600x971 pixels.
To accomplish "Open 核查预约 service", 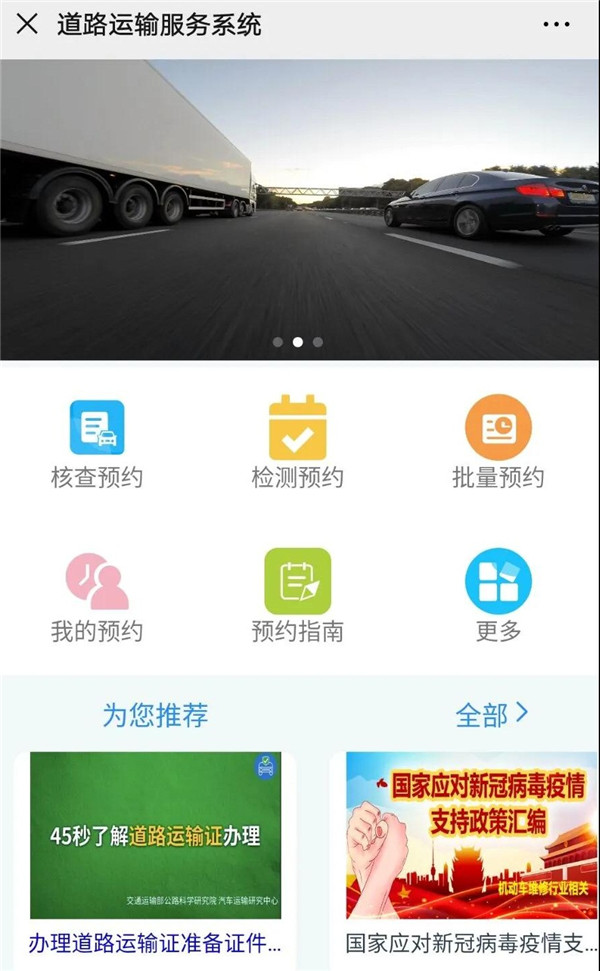I will [97, 443].
